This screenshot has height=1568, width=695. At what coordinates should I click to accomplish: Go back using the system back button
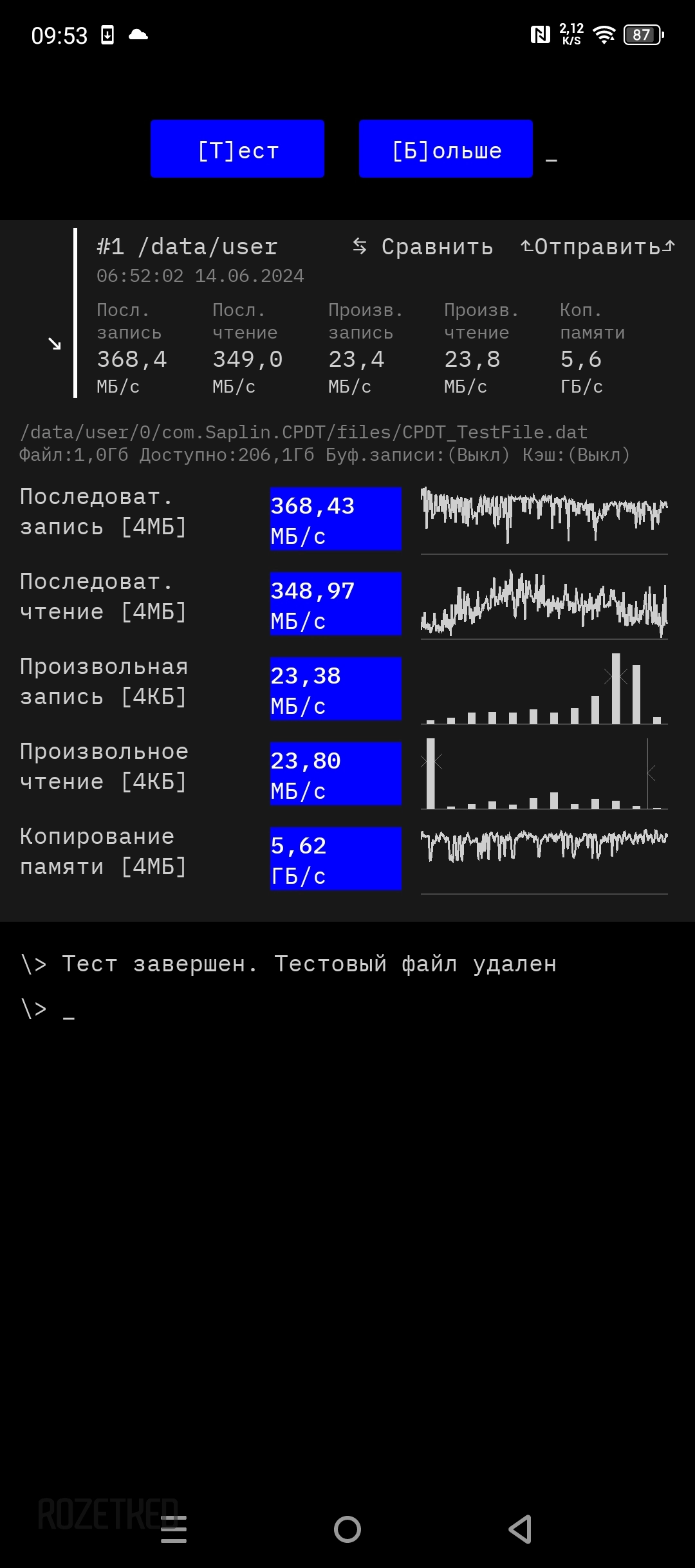pos(520,1529)
